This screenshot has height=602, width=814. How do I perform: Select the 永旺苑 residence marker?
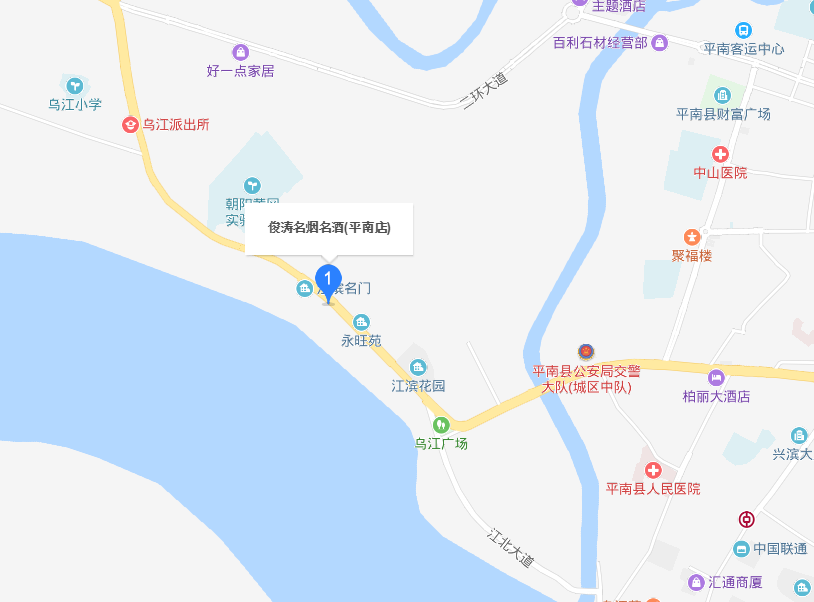point(361,322)
